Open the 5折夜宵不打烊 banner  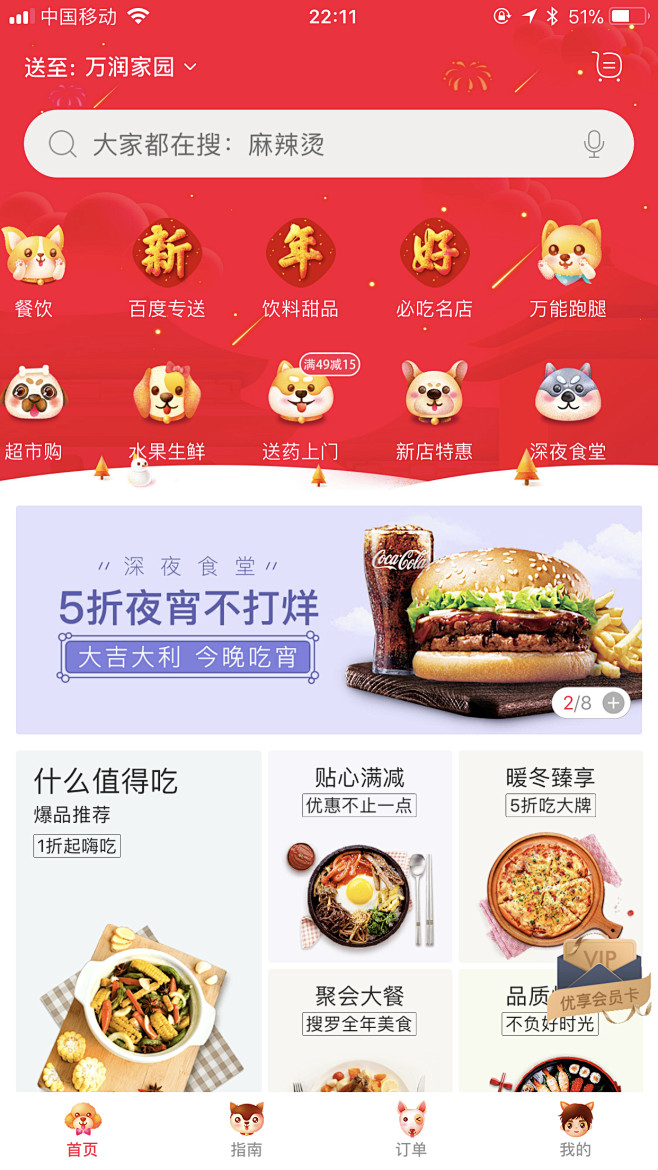[x=329, y=620]
